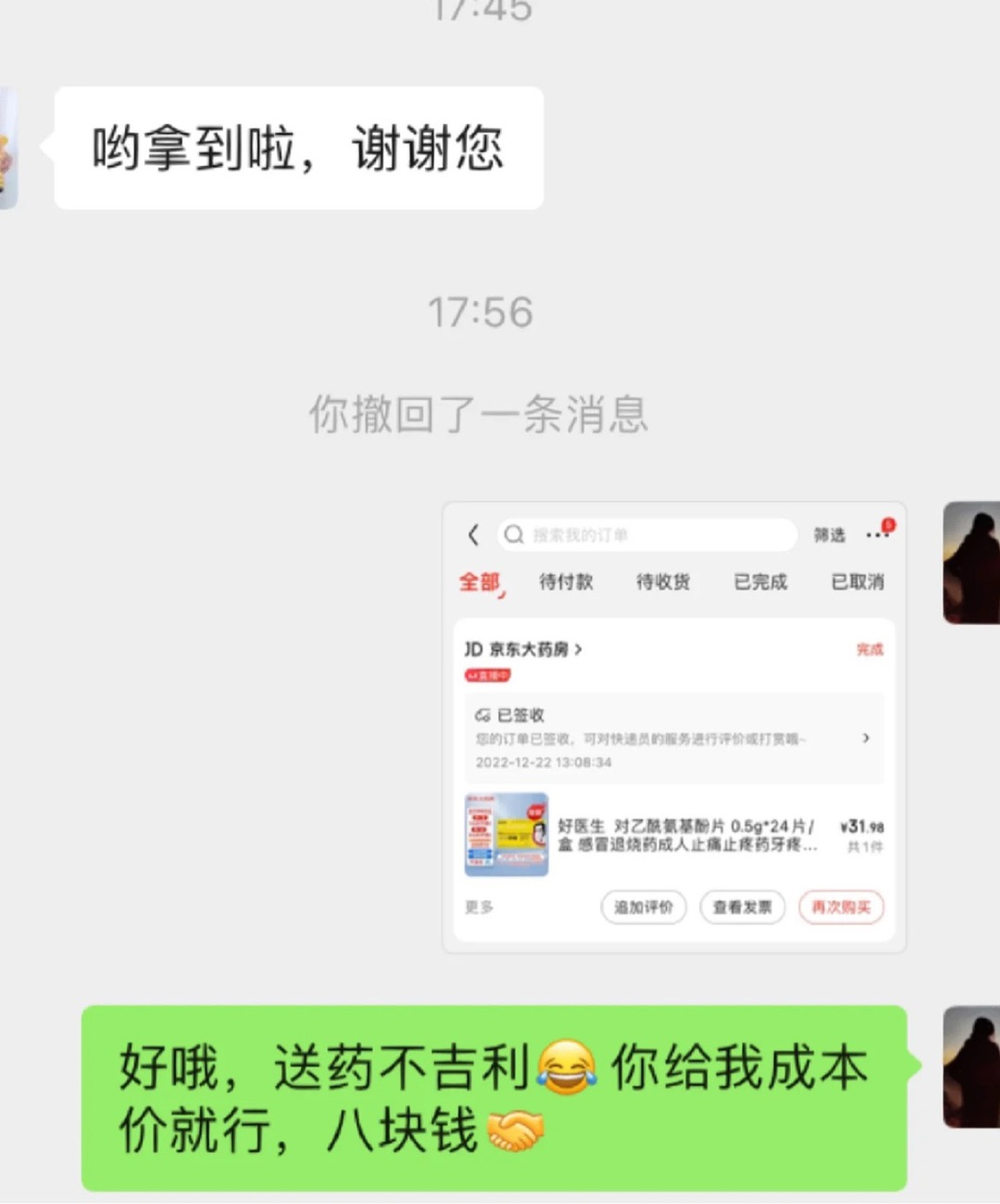Open the JD order screenshot image message
The height and width of the screenshot is (1204, 1000).
point(673,727)
